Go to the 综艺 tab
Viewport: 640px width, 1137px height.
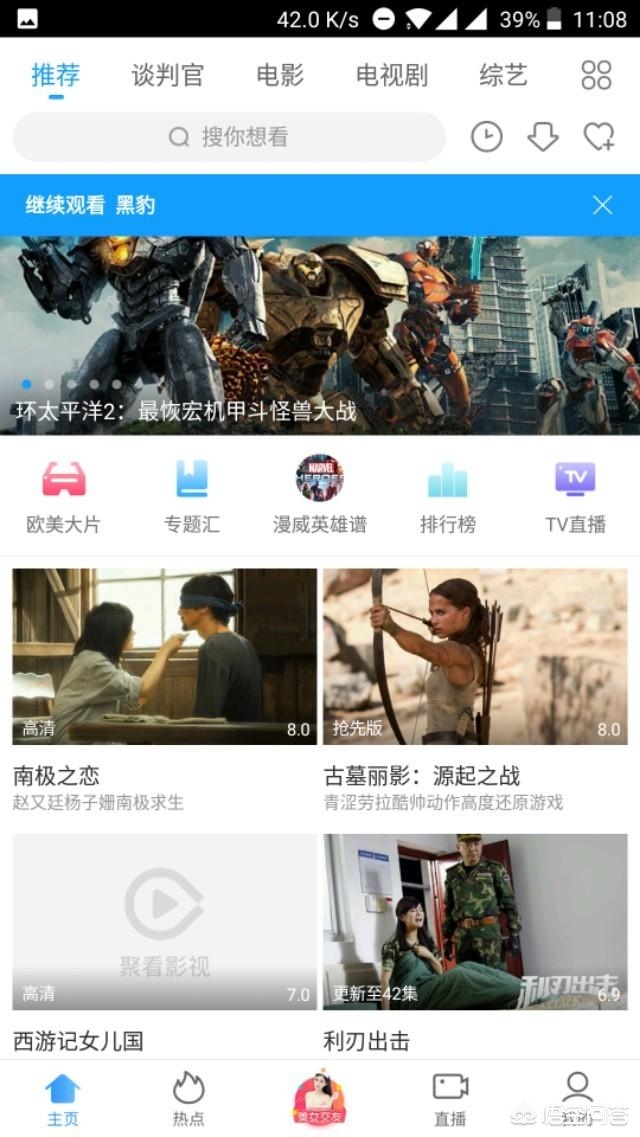click(503, 75)
